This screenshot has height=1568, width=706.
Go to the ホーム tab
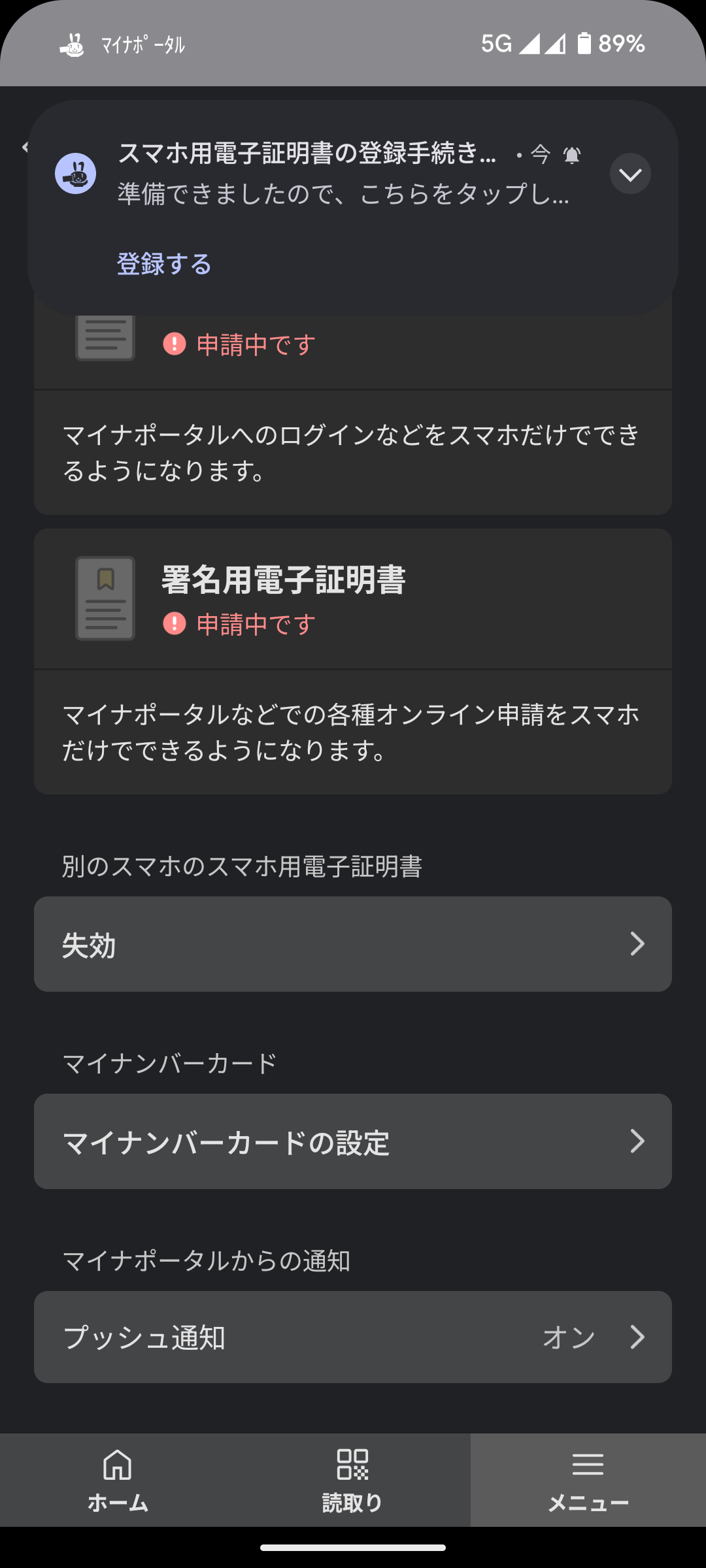click(118, 1480)
